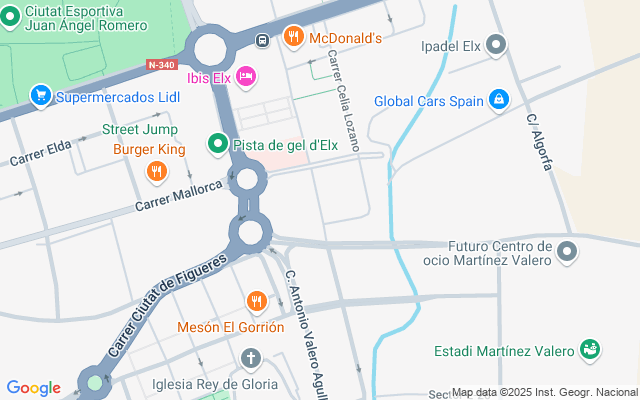Tap the bus stop icon beside McDonald's
Viewport: 640px width, 400px height.
click(262, 41)
